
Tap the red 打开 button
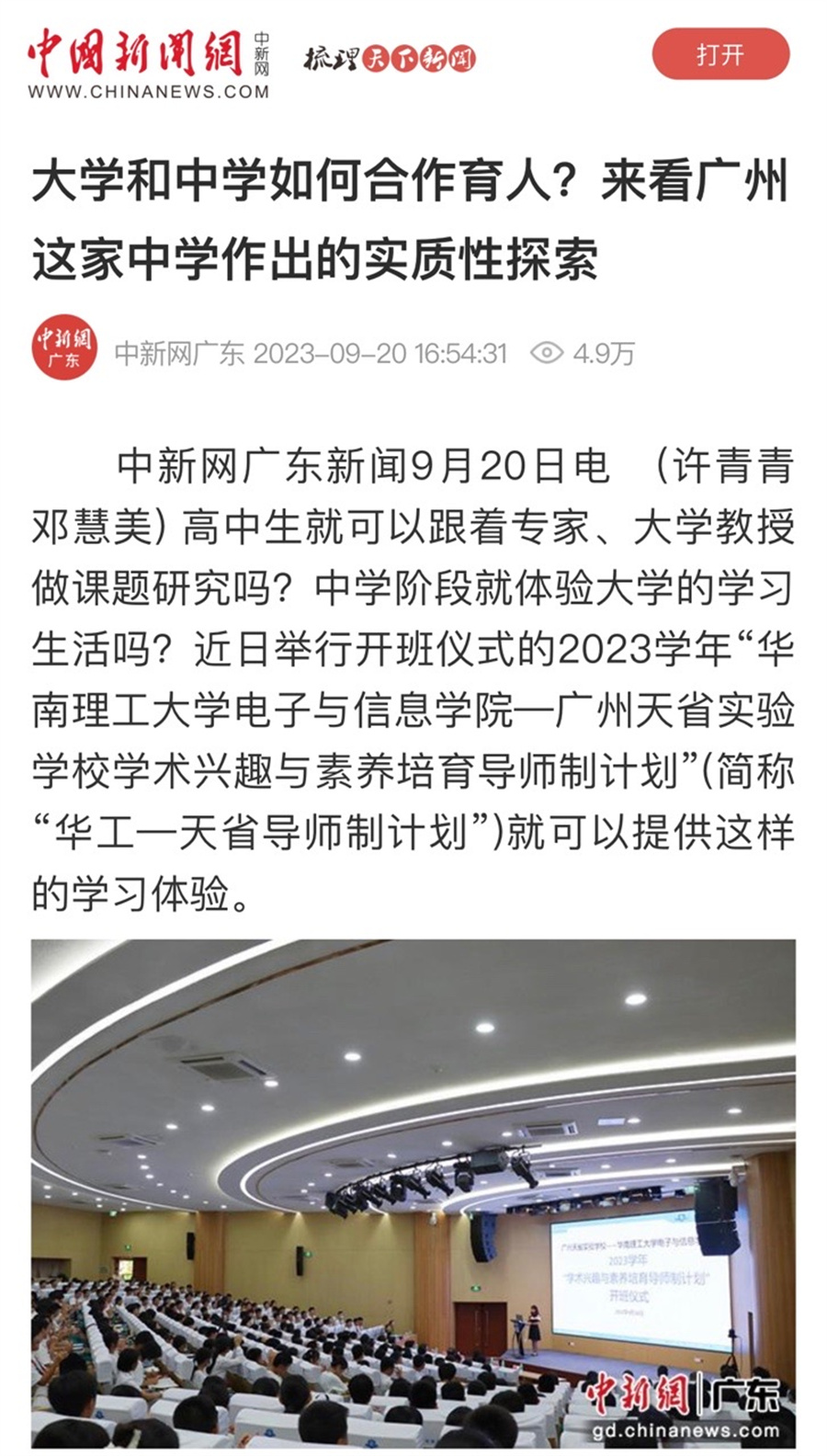(720, 54)
